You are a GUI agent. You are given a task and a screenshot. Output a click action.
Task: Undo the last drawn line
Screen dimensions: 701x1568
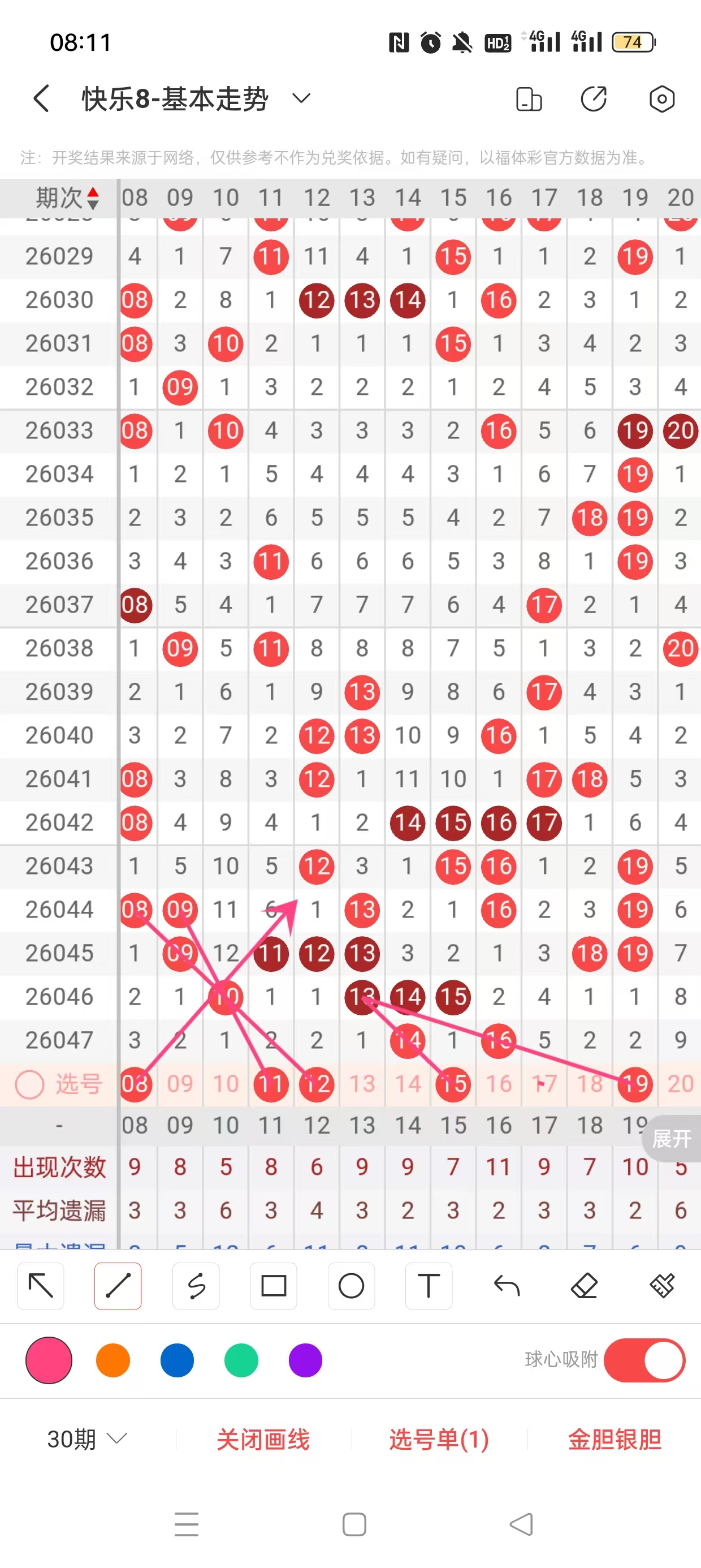point(507,1286)
